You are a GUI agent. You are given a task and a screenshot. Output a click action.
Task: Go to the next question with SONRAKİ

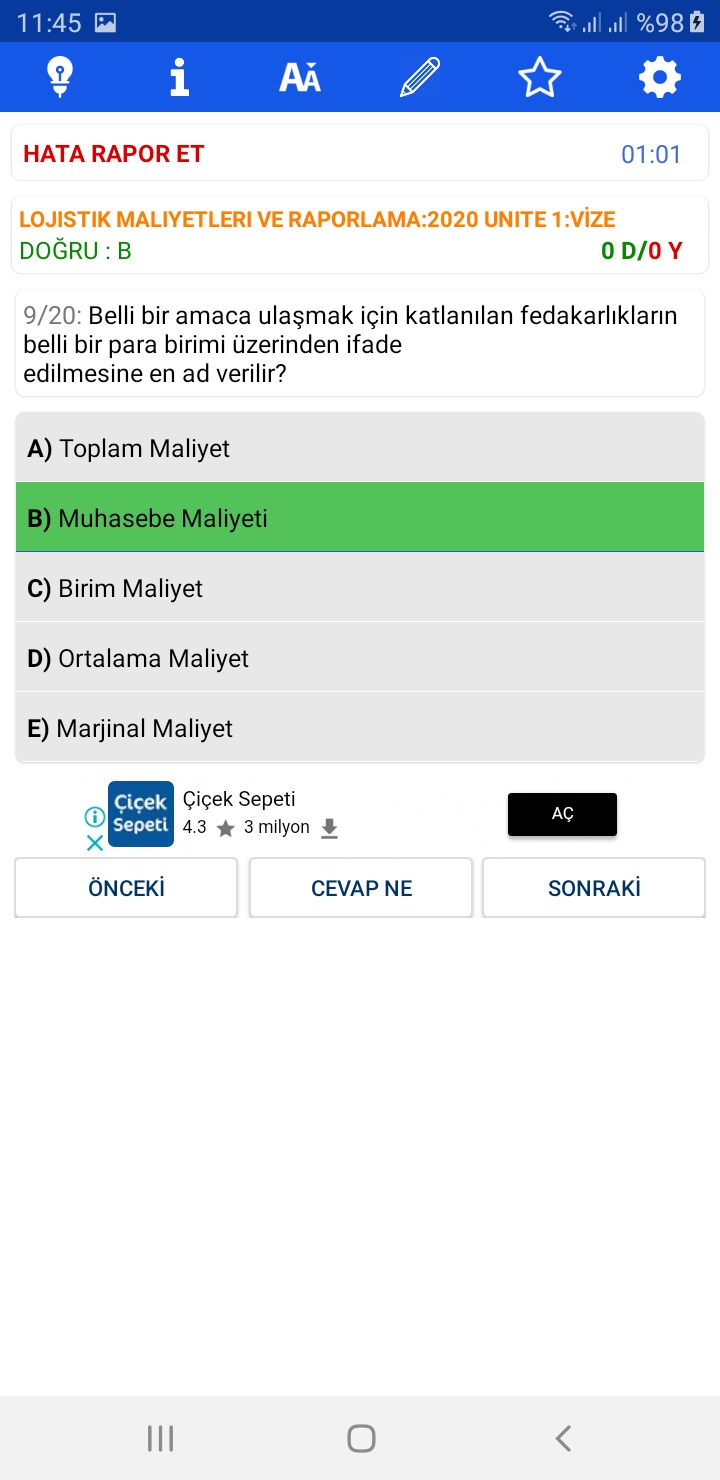[x=594, y=888]
